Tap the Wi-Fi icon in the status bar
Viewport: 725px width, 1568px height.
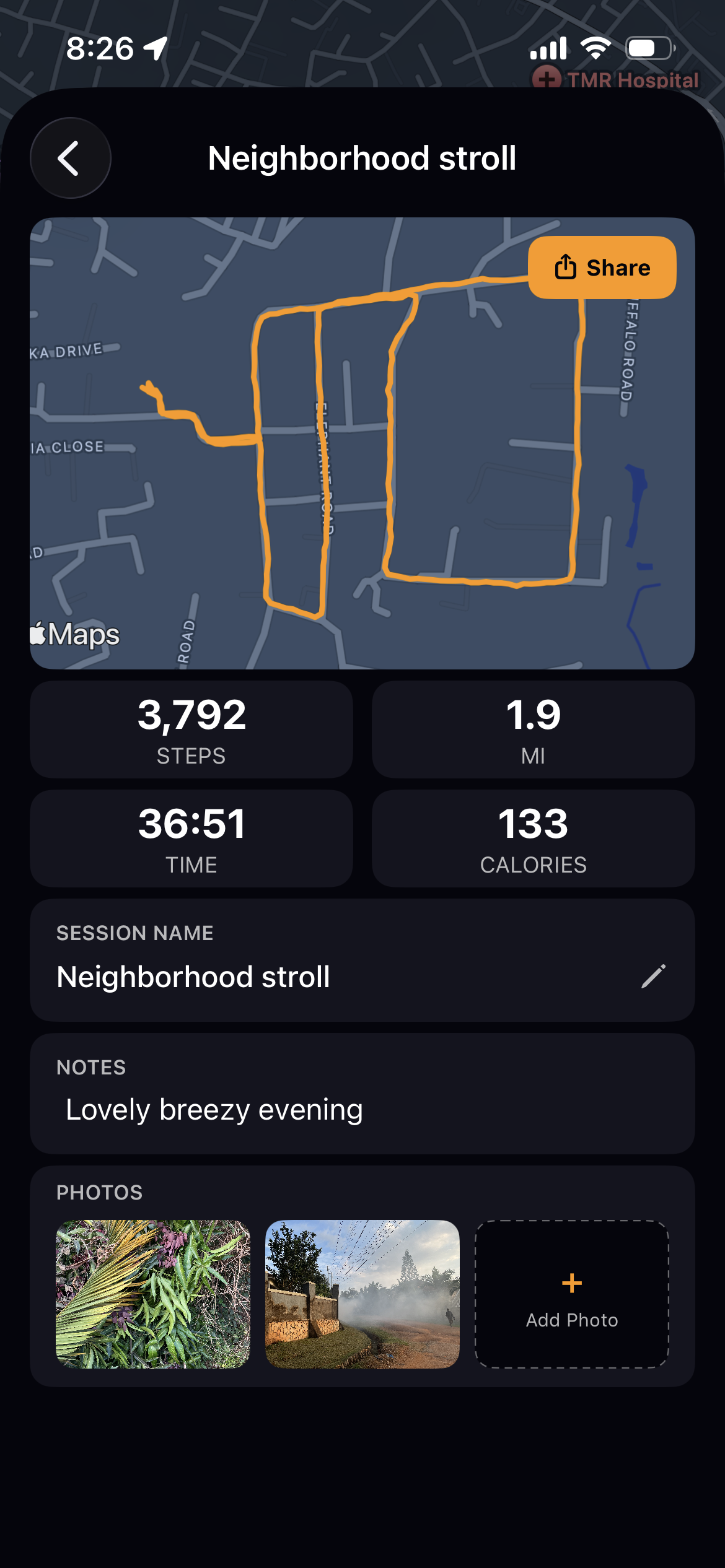[x=595, y=47]
